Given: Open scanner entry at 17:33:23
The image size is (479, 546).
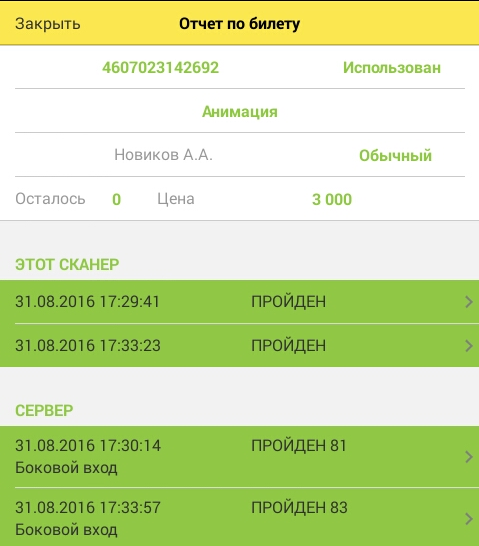Looking at the screenshot, I should (240, 345).
